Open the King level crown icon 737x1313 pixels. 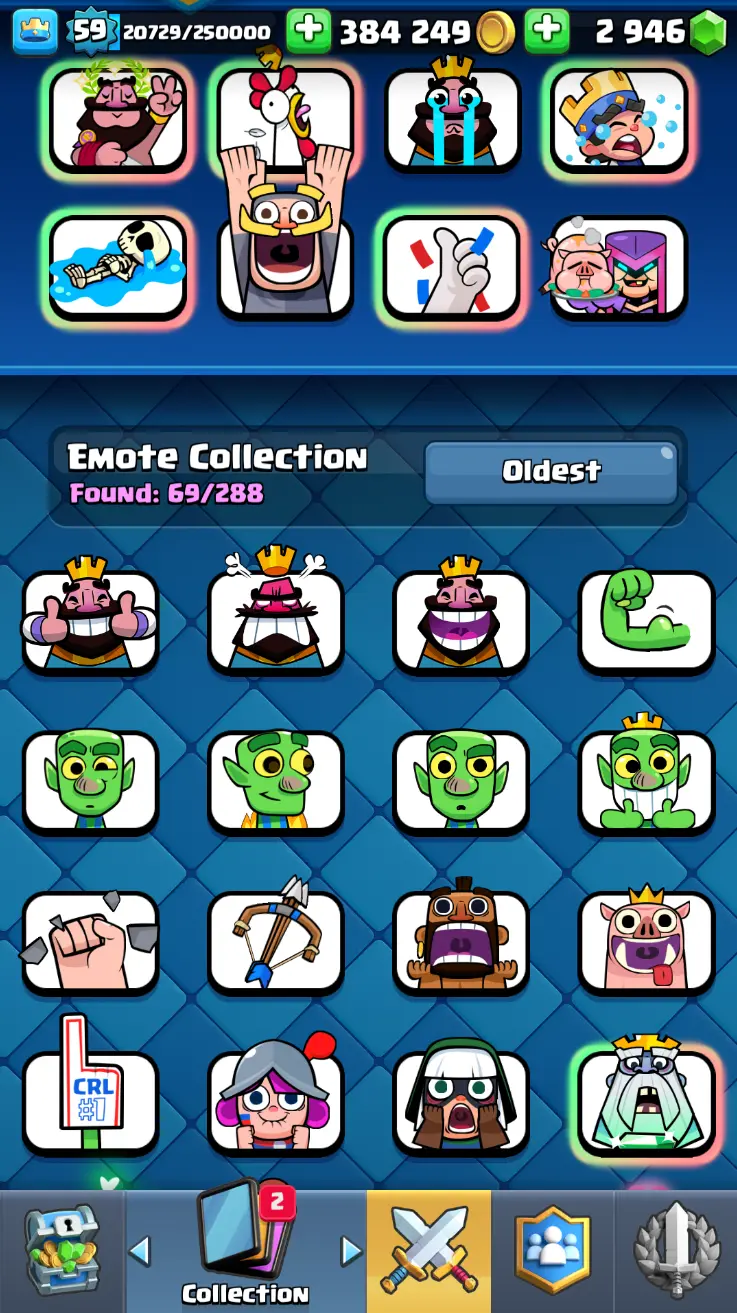coord(35,32)
